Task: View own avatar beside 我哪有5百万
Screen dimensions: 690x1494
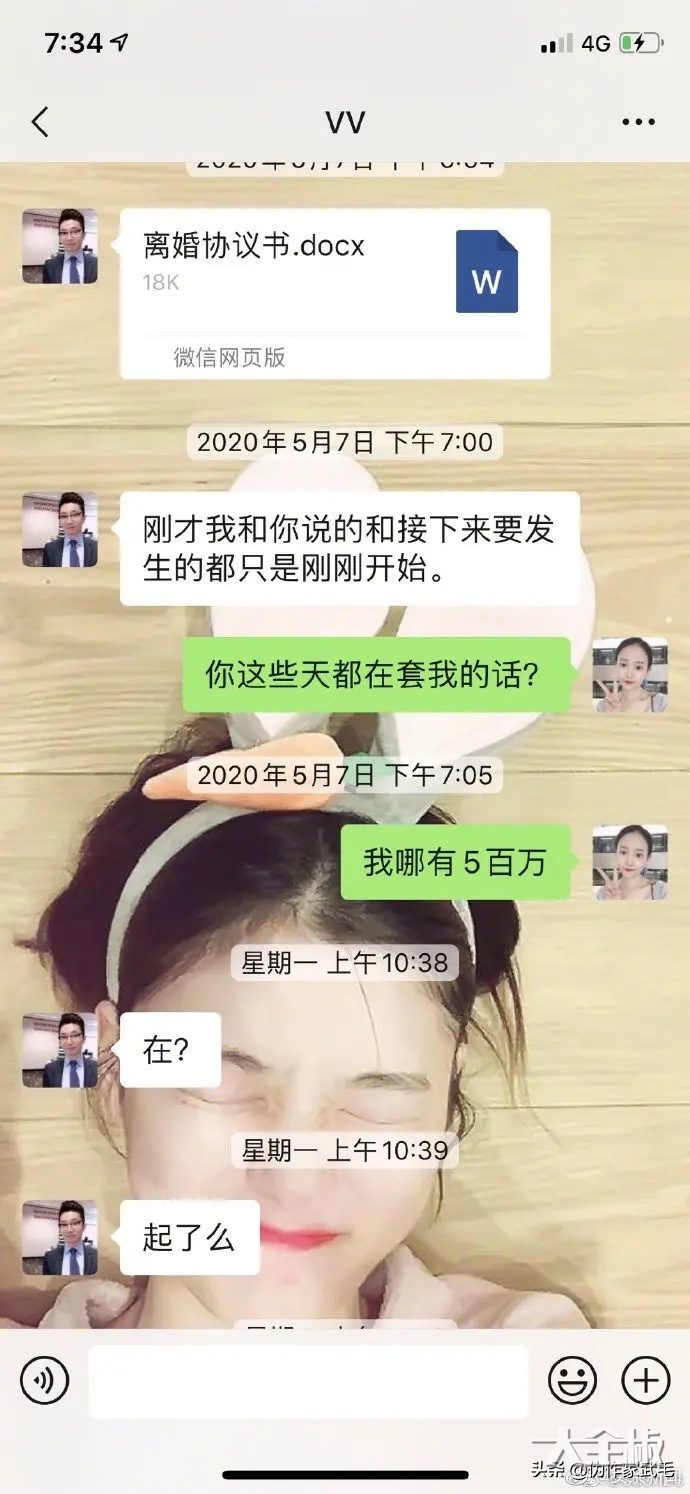Action: [x=630, y=862]
